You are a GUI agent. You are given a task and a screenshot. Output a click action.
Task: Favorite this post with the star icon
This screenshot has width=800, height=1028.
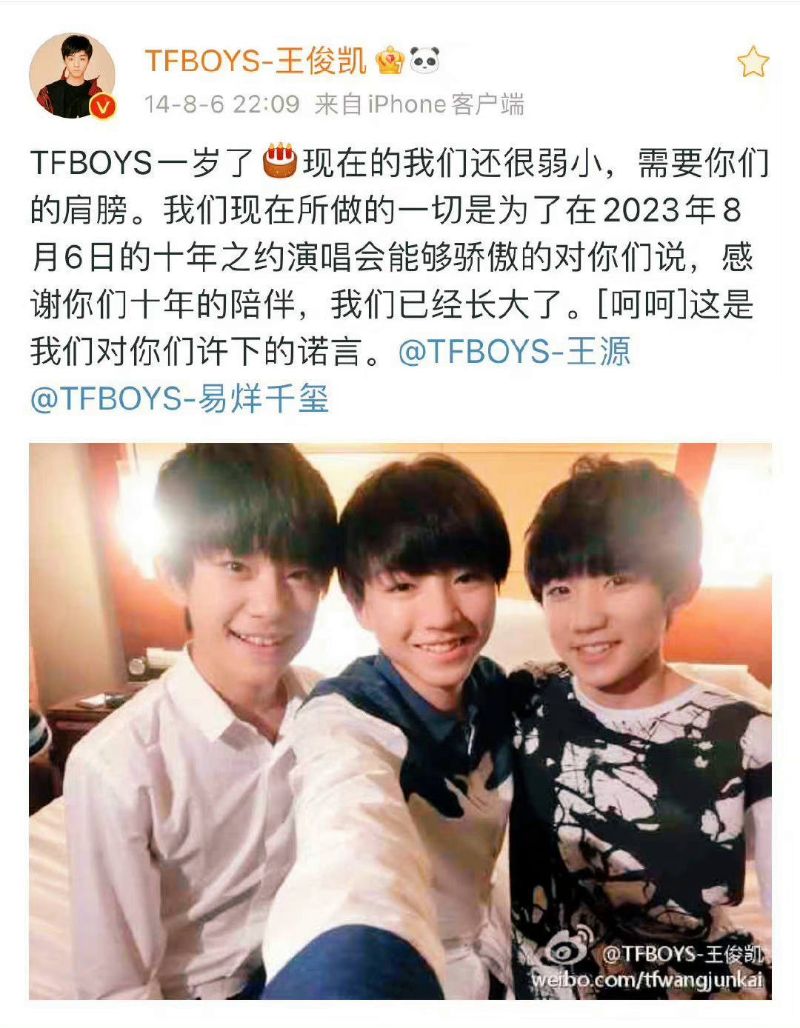[x=752, y=63]
